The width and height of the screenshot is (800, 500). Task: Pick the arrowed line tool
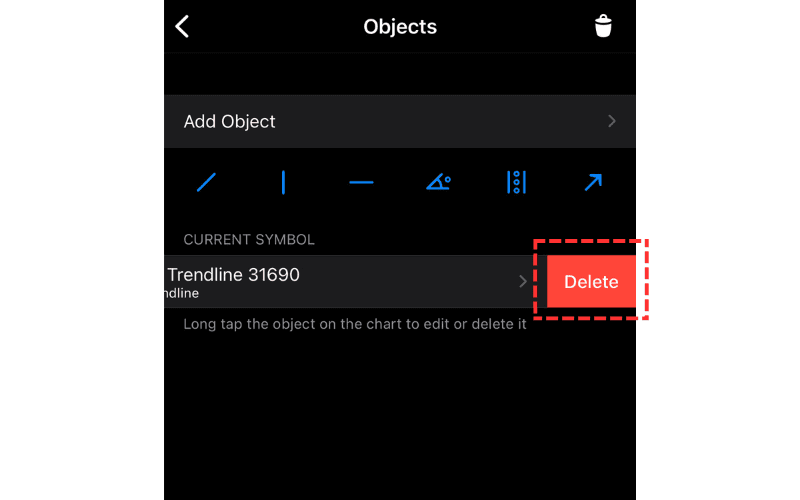(x=593, y=182)
